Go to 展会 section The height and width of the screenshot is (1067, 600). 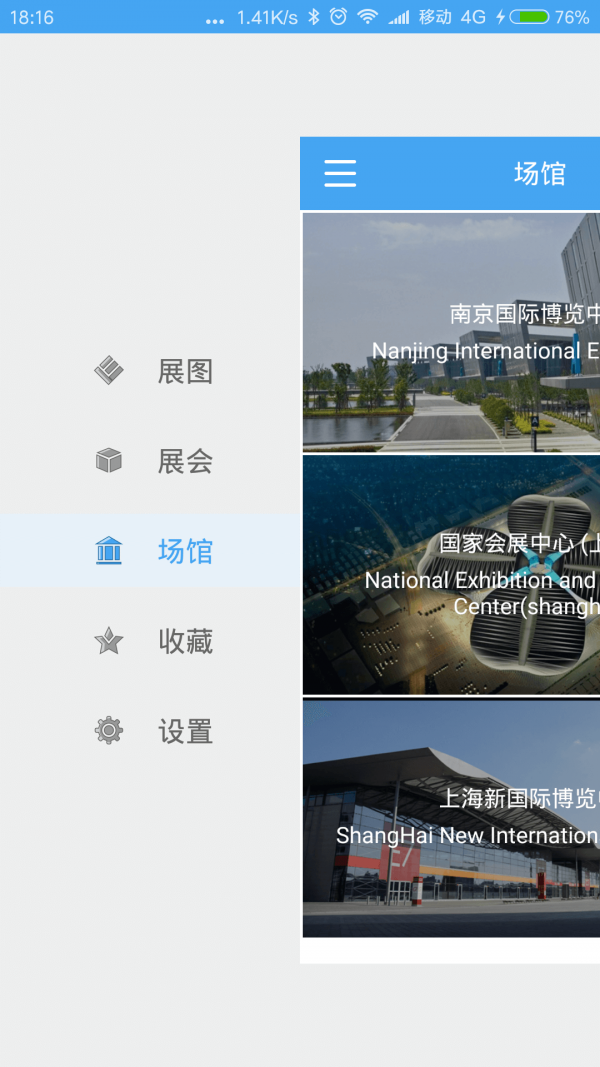tap(155, 461)
